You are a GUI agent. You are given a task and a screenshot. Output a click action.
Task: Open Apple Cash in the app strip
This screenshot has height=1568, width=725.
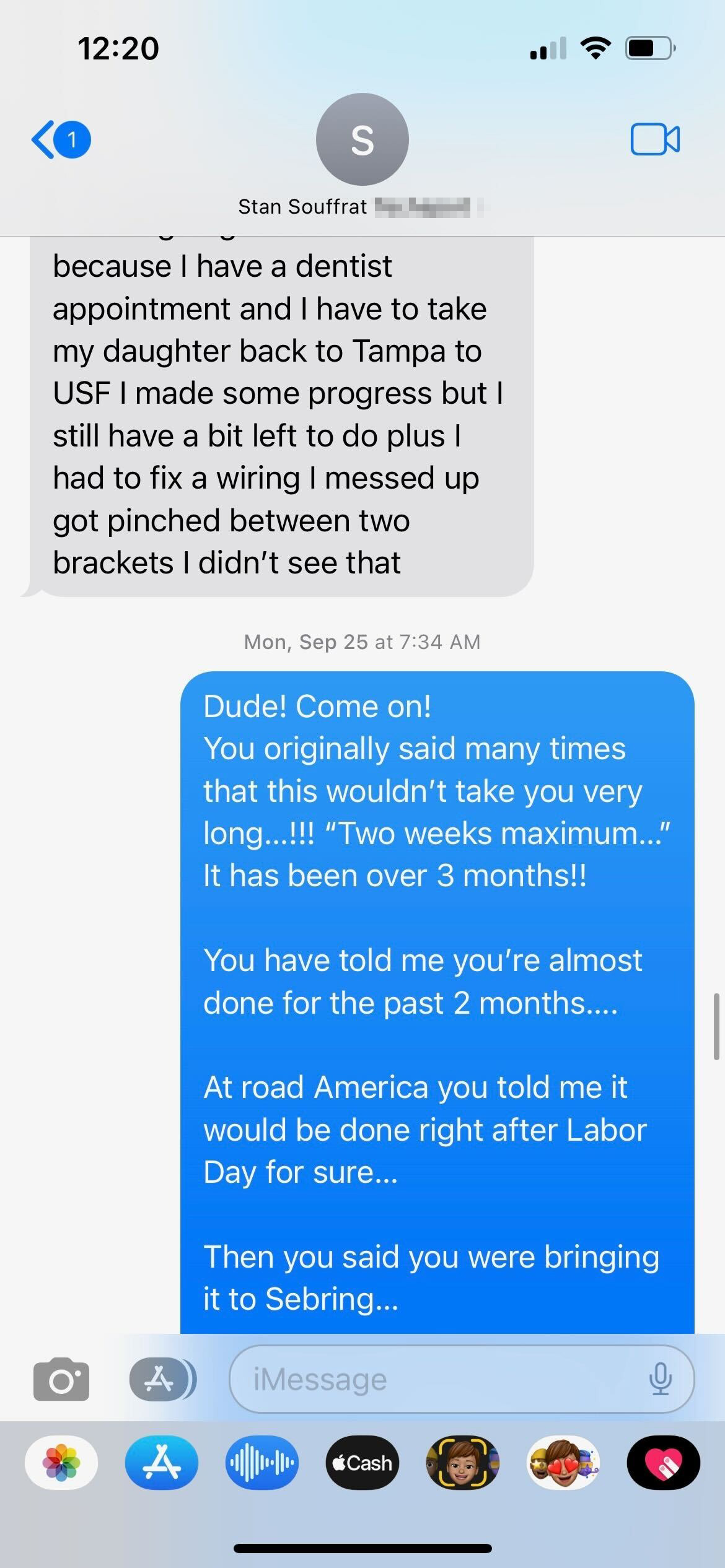pyautogui.click(x=362, y=1463)
